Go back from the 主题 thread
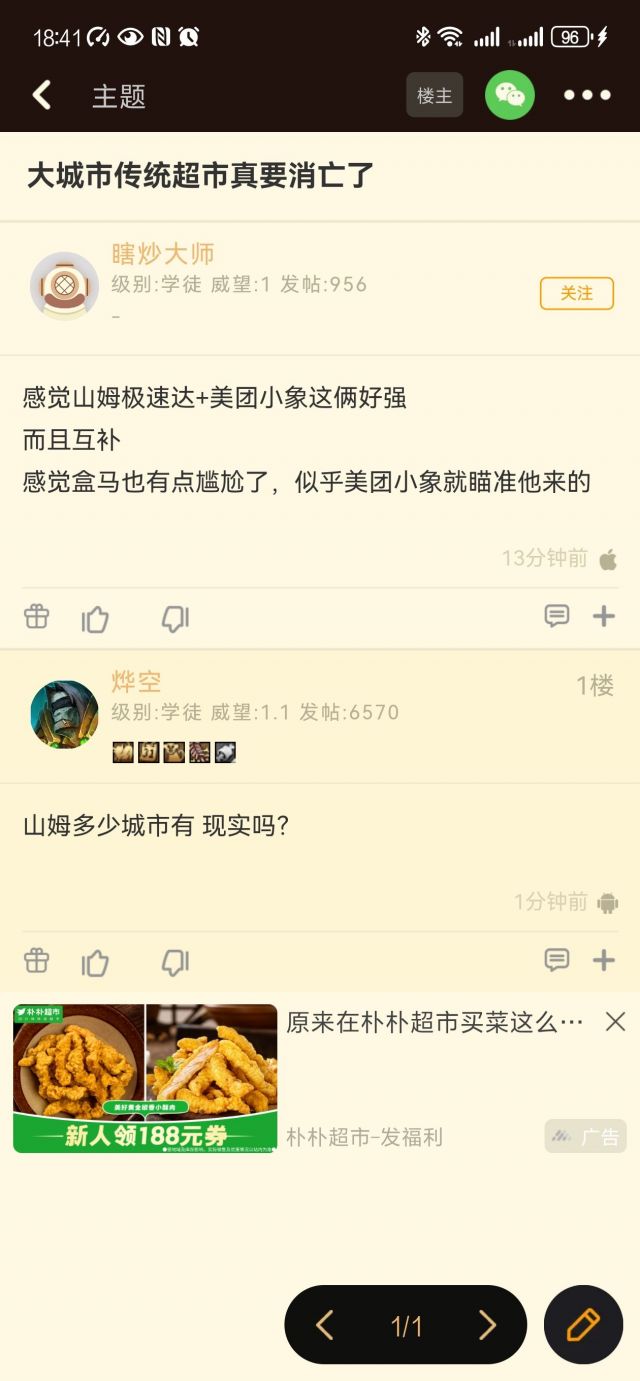 coord(42,95)
